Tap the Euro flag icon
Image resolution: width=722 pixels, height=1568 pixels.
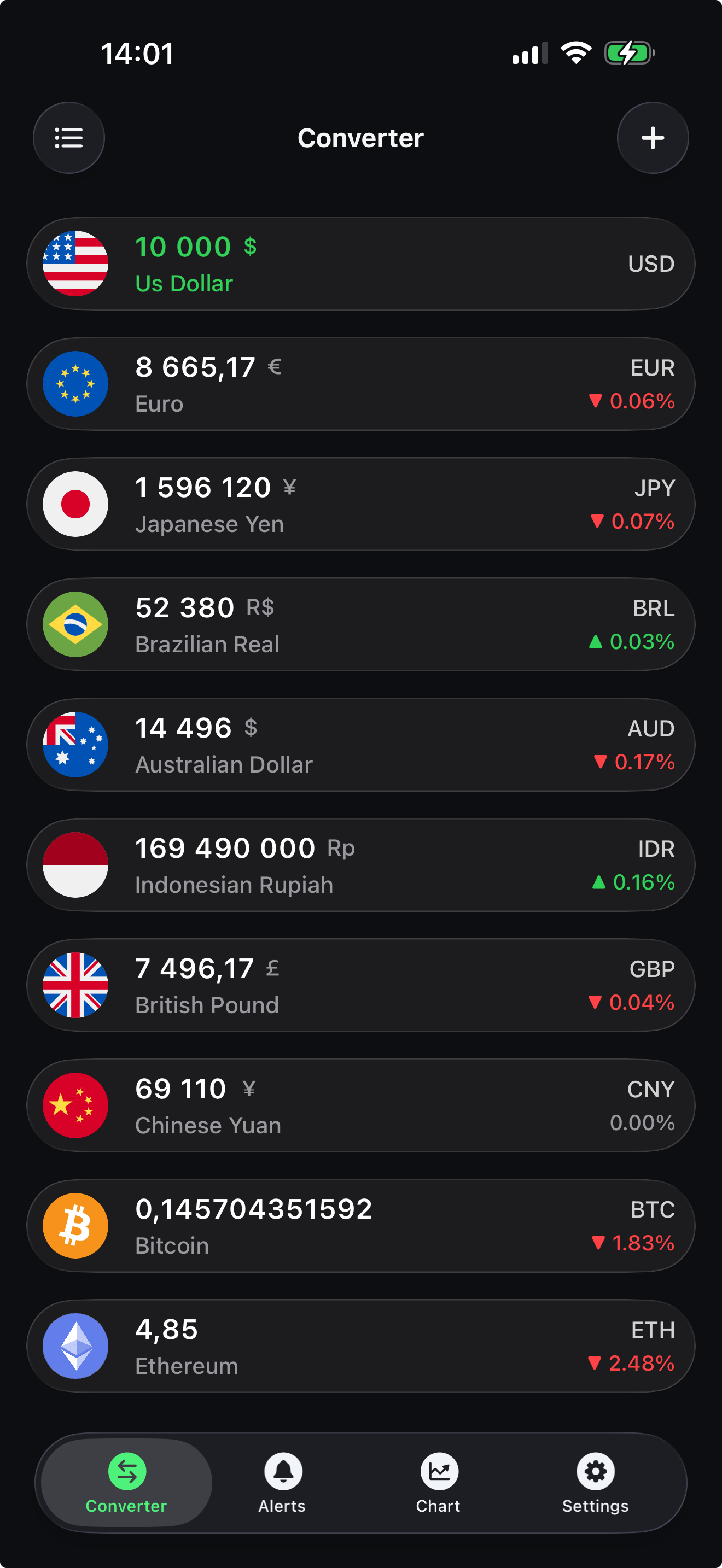(75, 383)
